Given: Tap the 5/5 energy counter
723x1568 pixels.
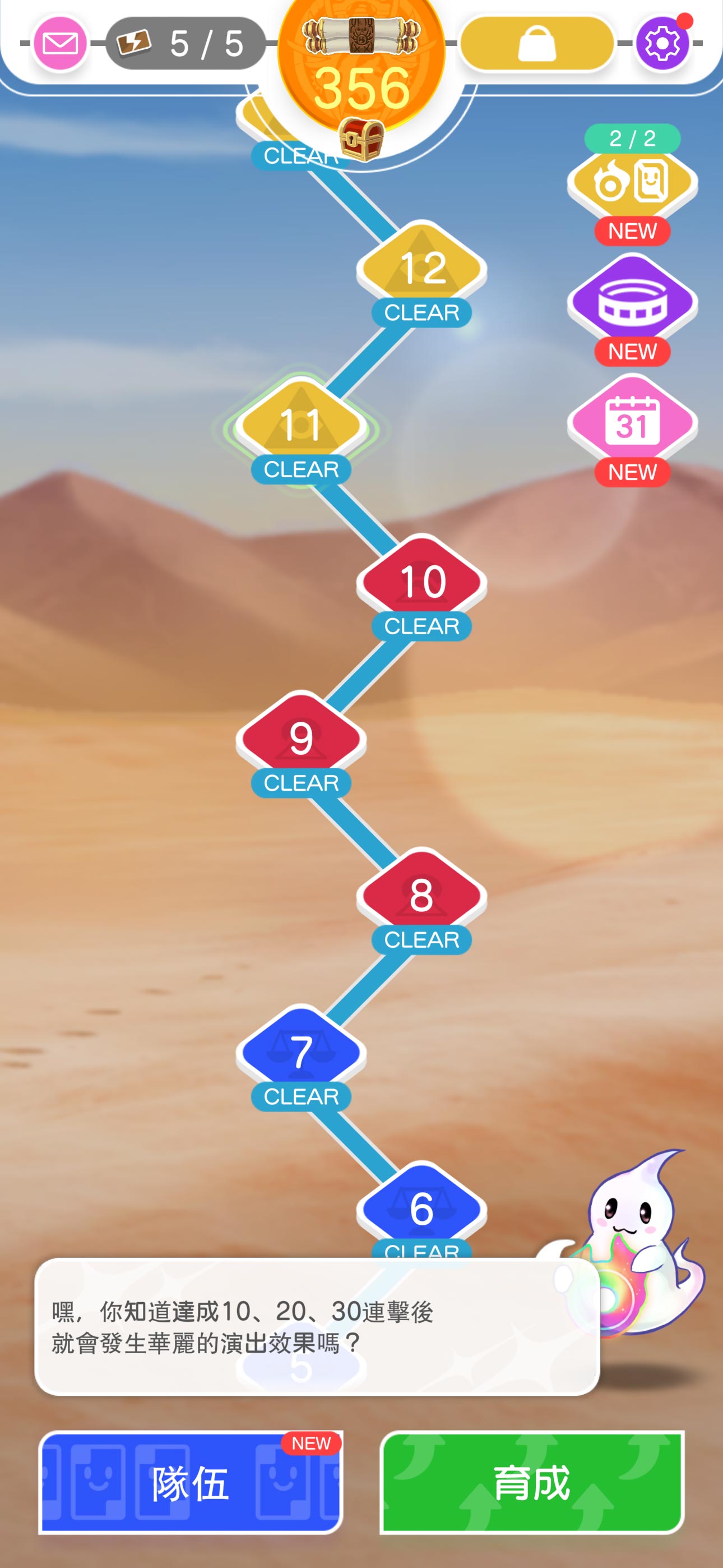Looking at the screenshot, I should pos(186,44).
